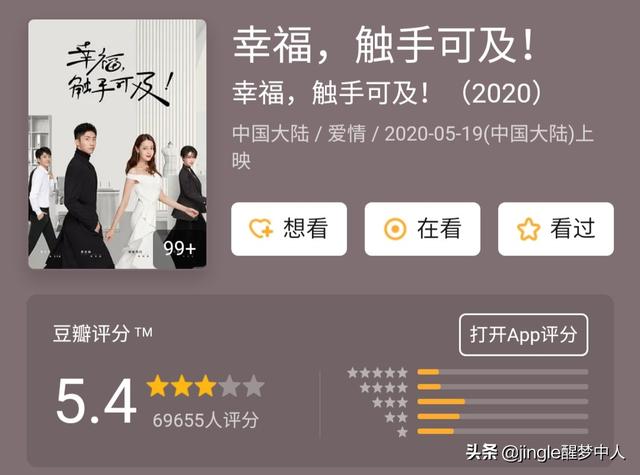Open the drama poster photos
The image size is (640, 475).
(x=117, y=145)
